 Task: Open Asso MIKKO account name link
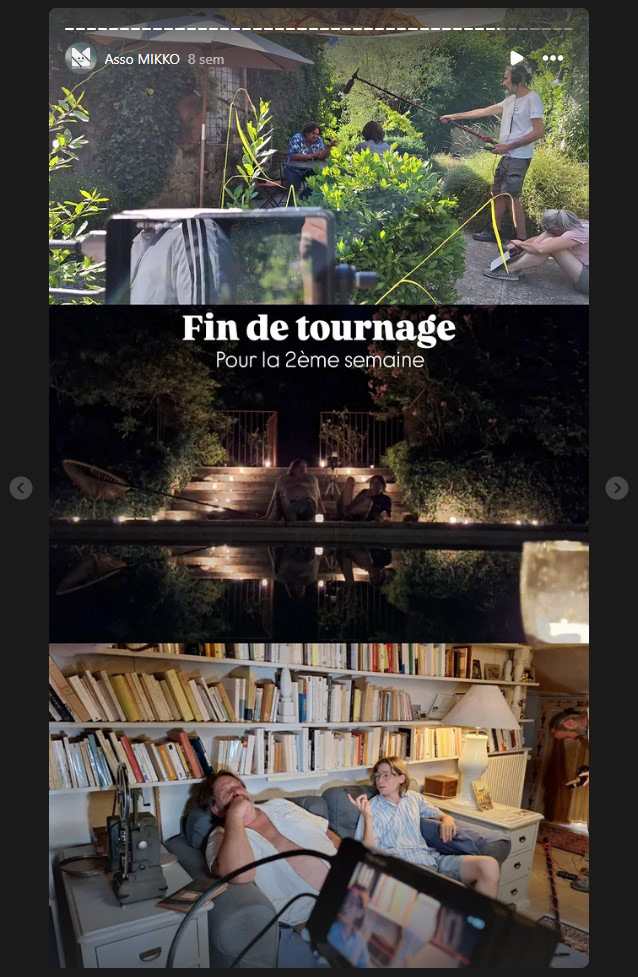click(x=142, y=59)
